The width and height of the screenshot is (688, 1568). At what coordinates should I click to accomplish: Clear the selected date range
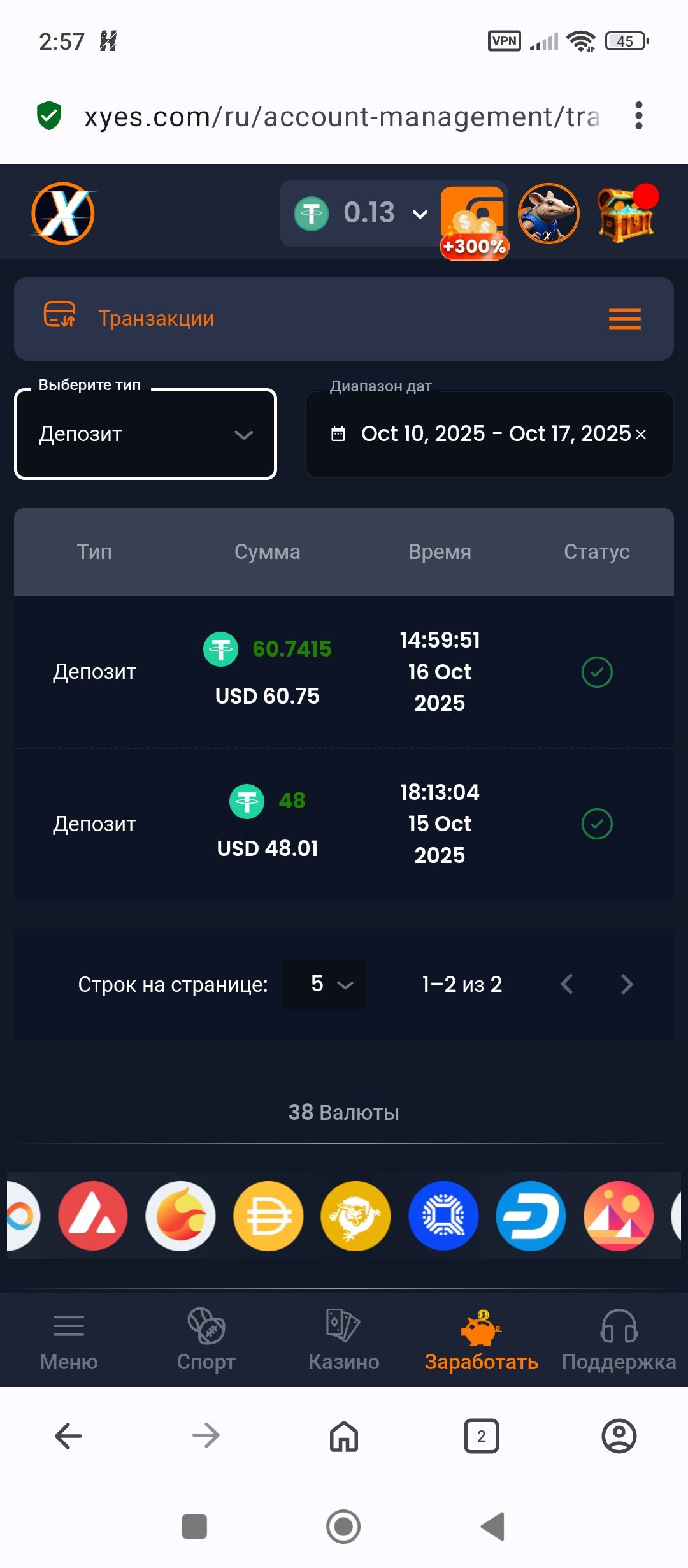coord(641,435)
